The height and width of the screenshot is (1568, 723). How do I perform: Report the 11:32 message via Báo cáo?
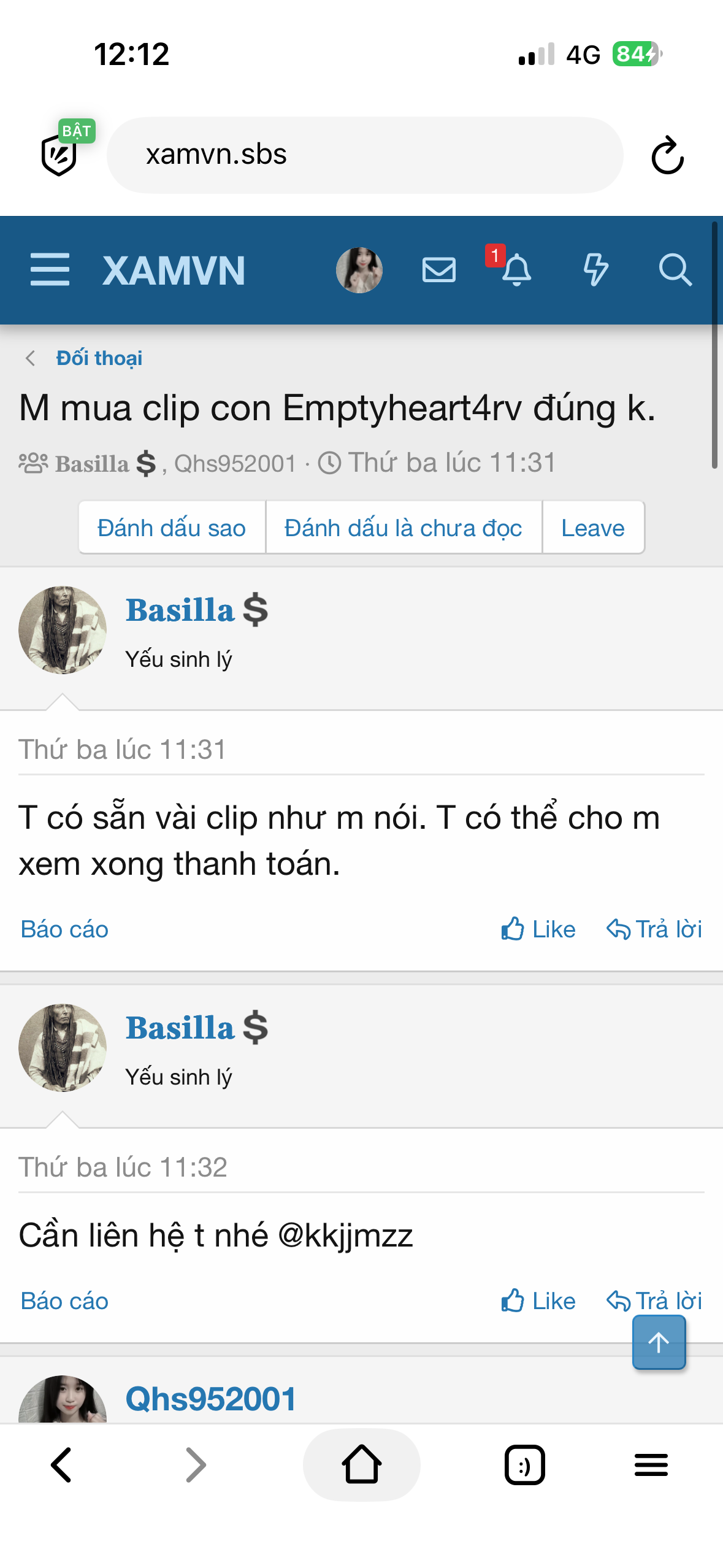tap(64, 1301)
